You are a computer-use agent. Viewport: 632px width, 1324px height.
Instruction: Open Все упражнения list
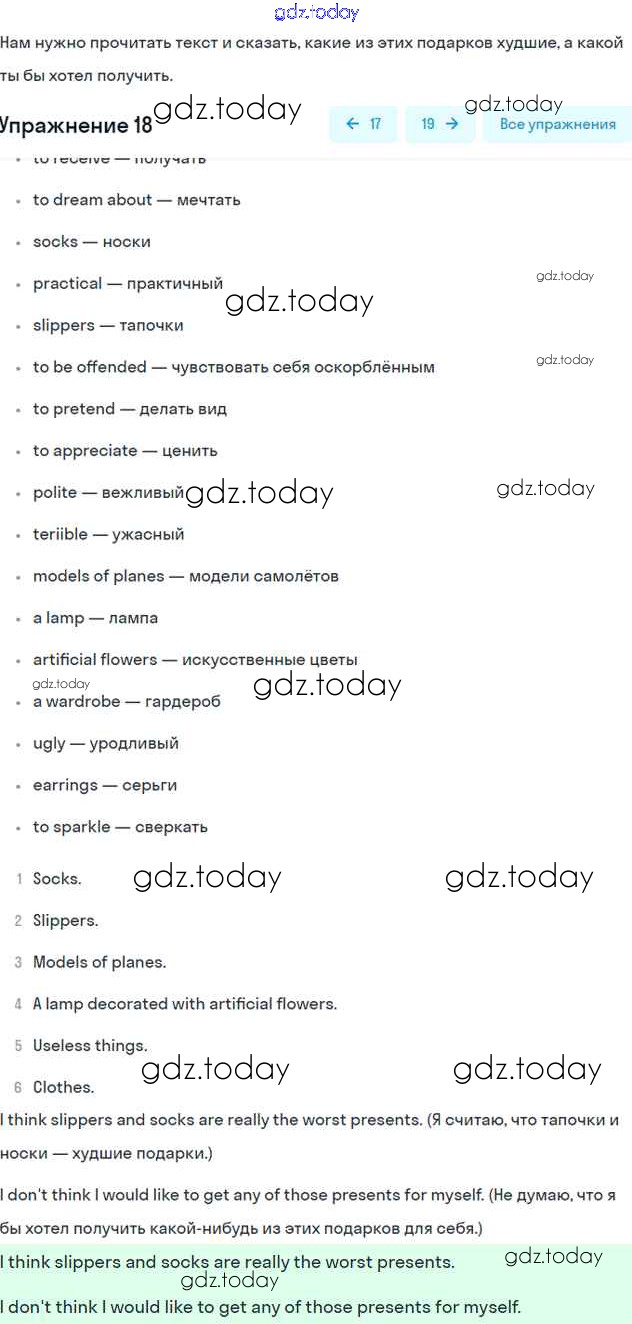(557, 124)
